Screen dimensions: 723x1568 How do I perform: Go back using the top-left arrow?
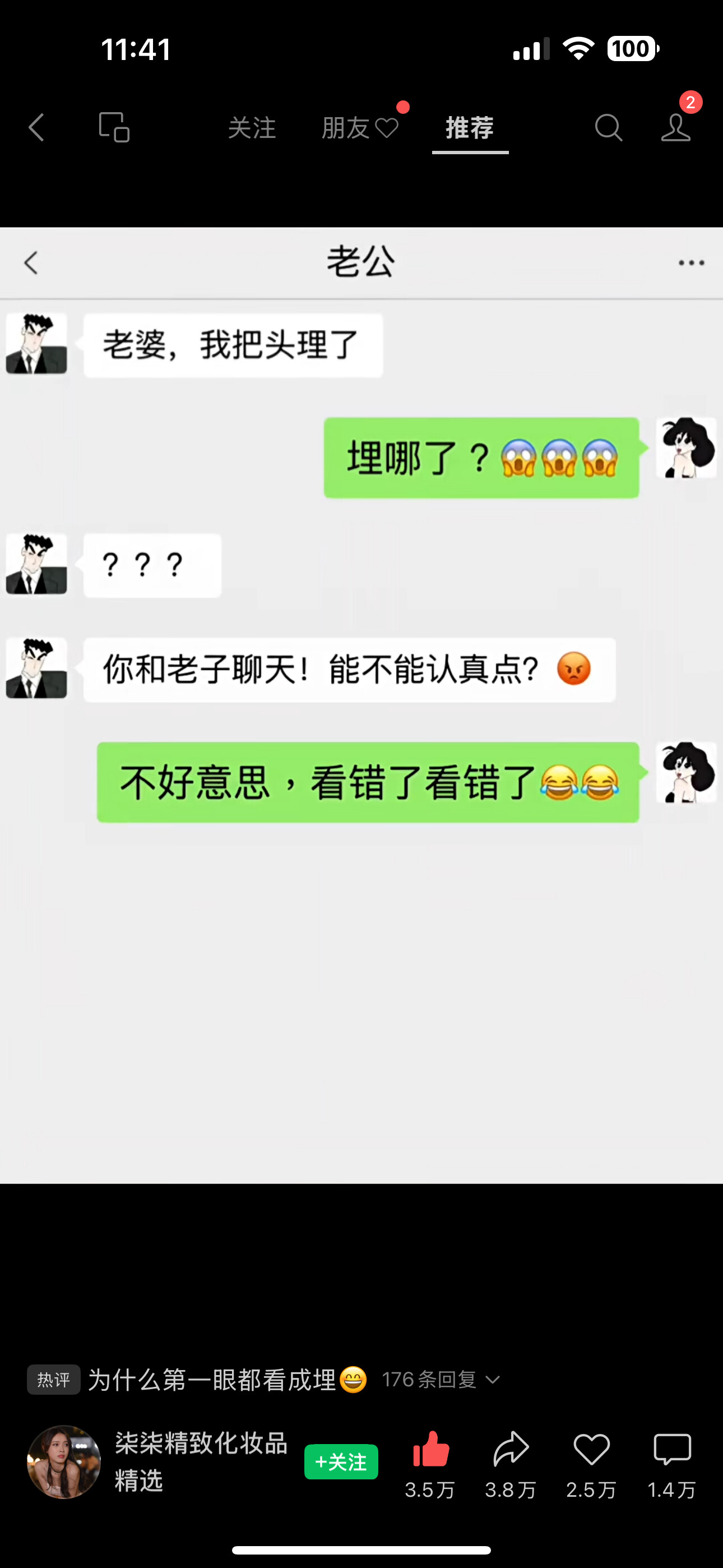click(36, 128)
